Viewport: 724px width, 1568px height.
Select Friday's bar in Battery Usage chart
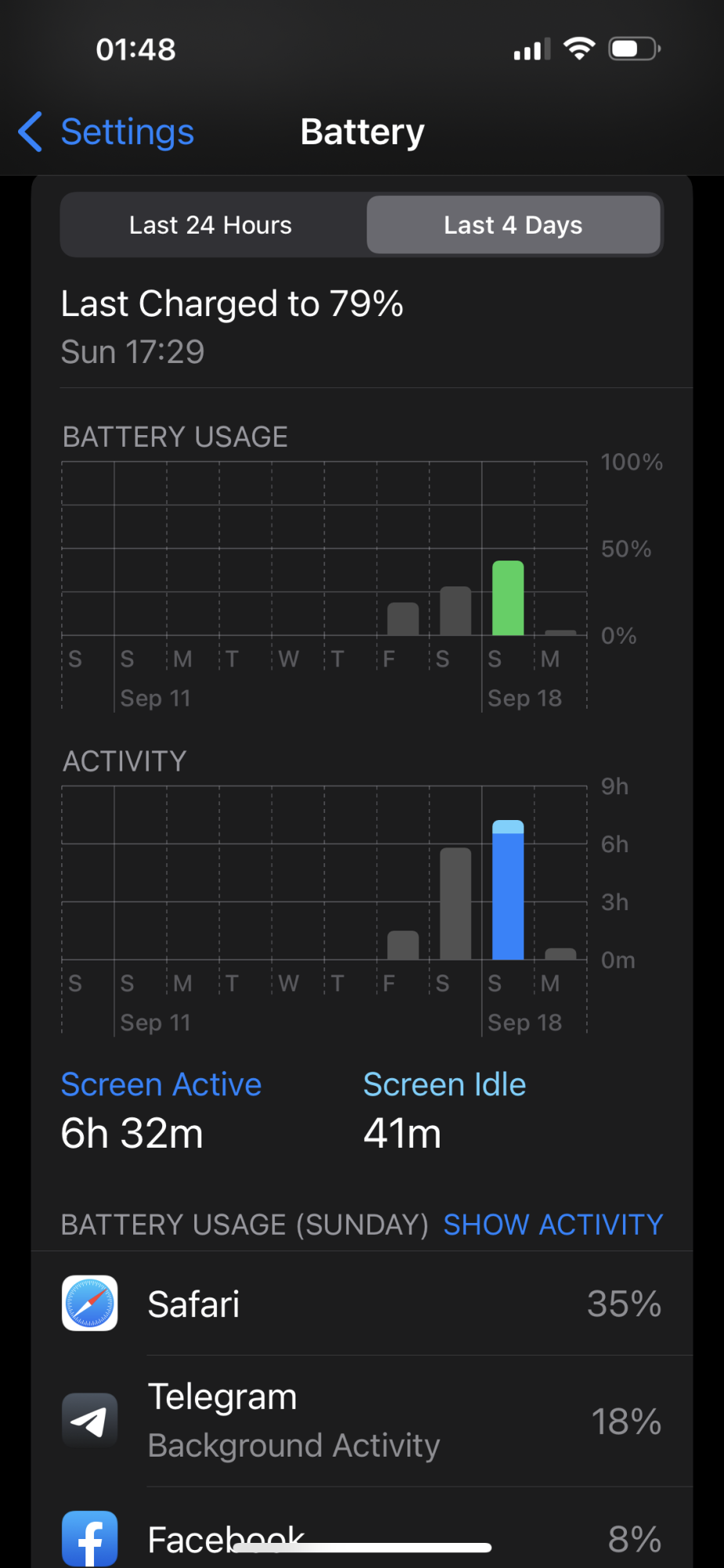pos(403,619)
